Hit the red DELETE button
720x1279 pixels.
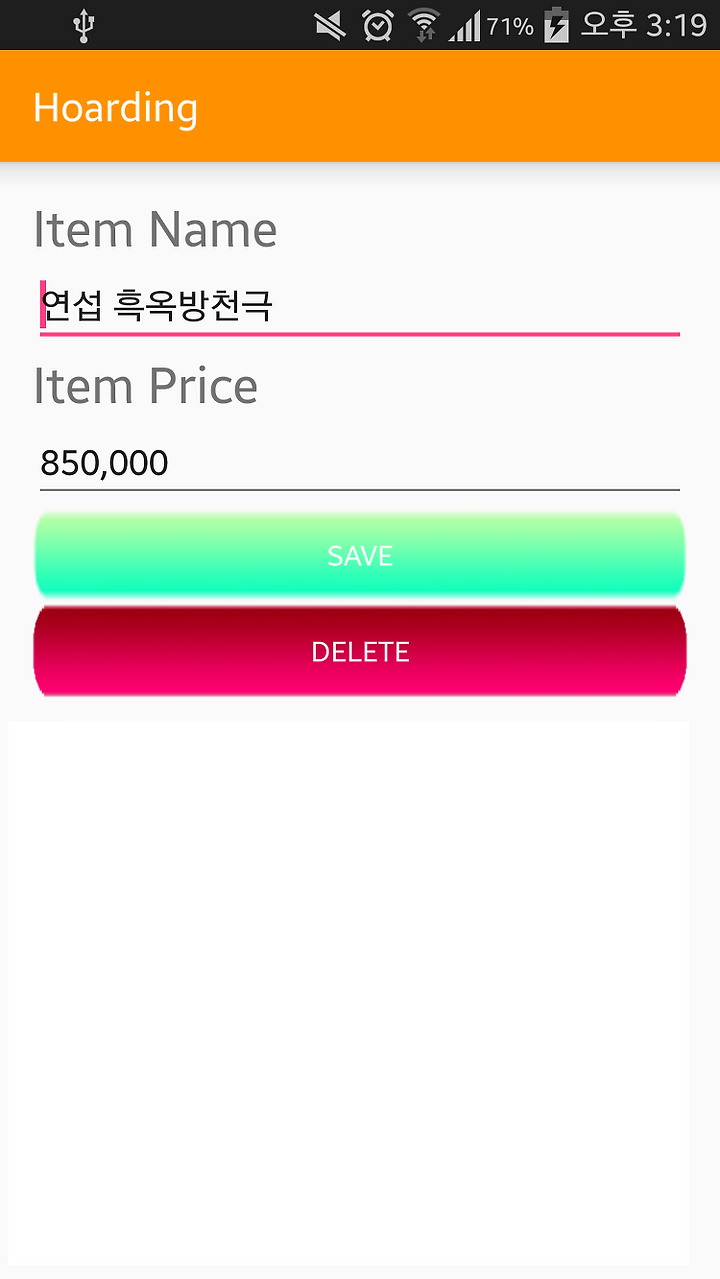click(360, 652)
